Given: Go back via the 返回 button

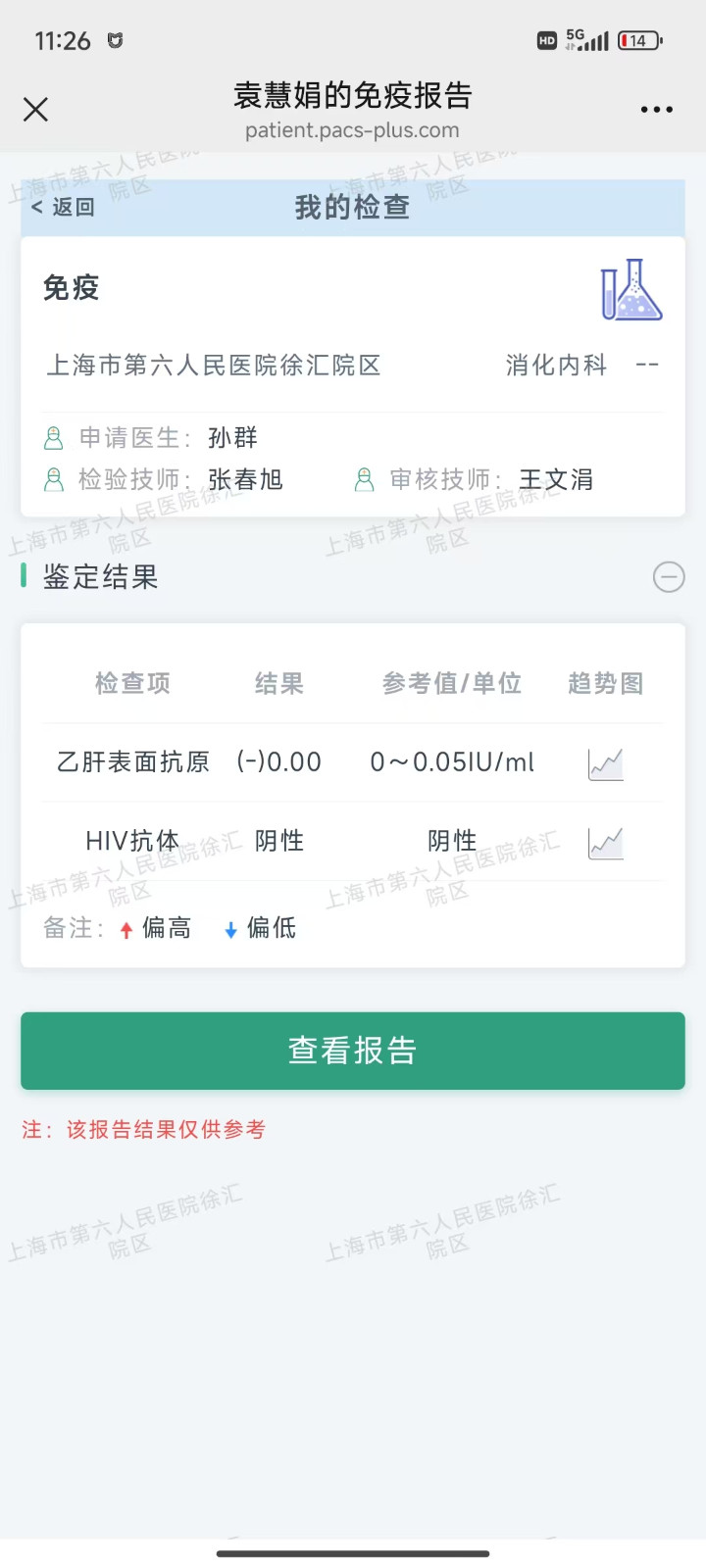Looking at the screenshot, I should point(64,207).
